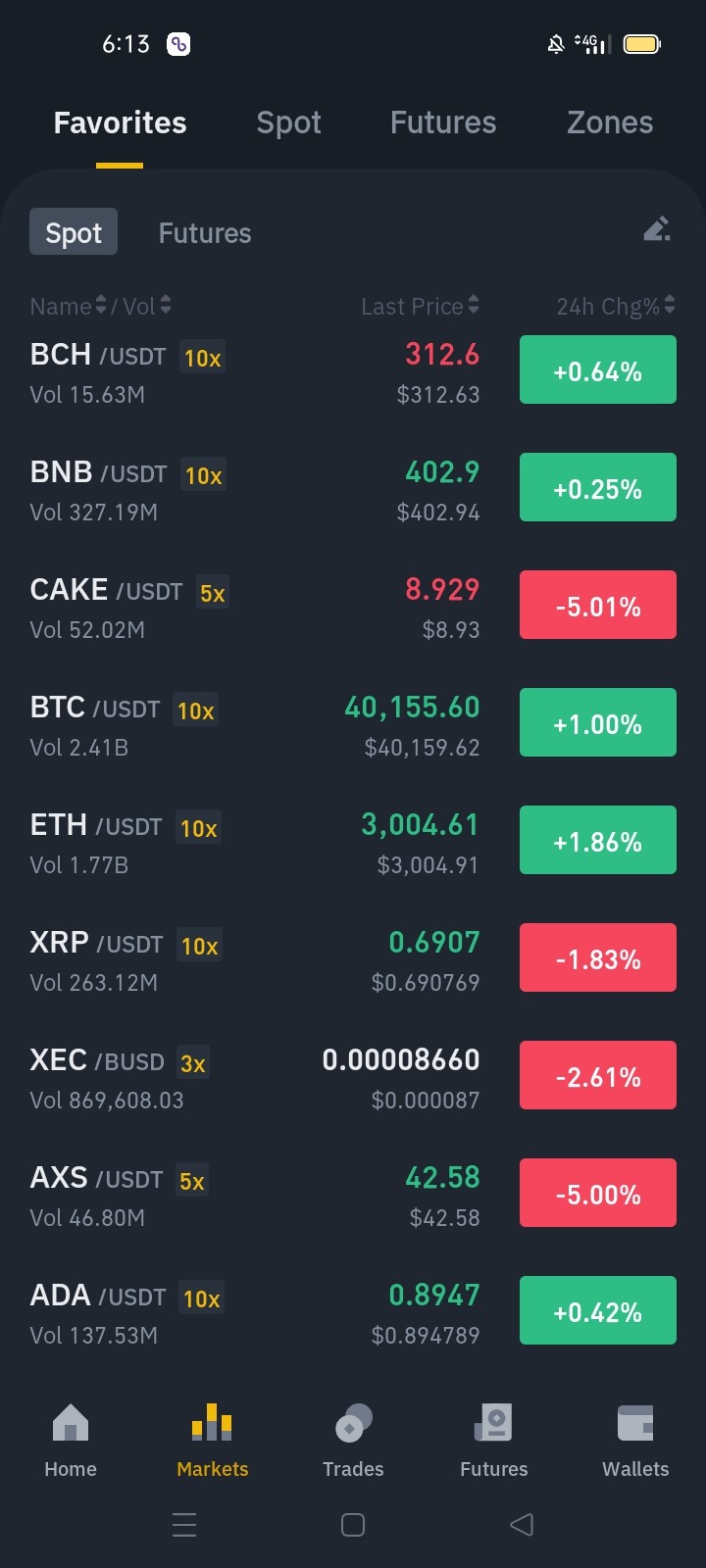The height and width of the screenshot is (1568, 706).
Task: Select the Futures sub-tab under Favorites
Action: coord(205,233)
